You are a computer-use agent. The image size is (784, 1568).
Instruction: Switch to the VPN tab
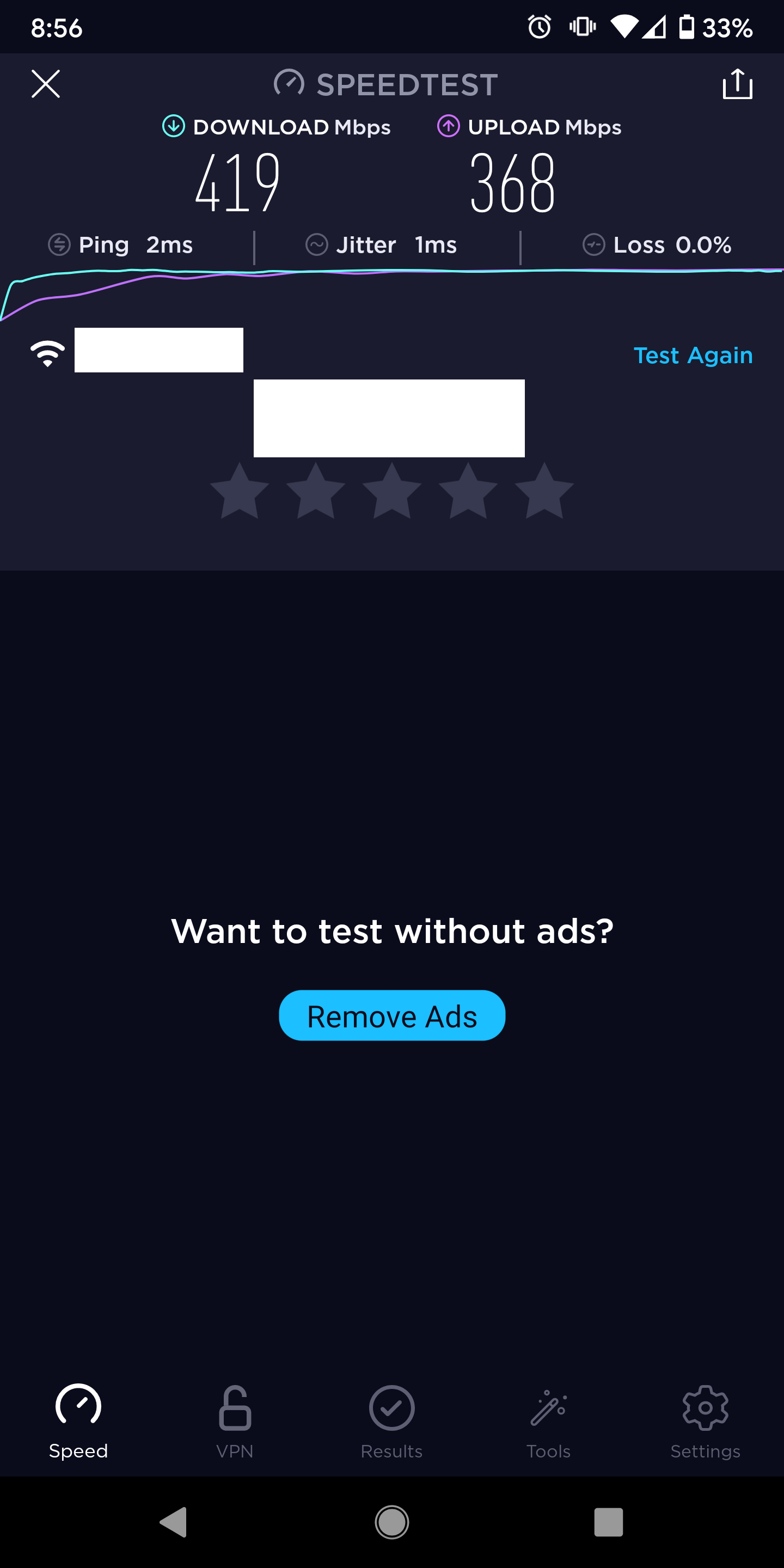click(235, 1423)
